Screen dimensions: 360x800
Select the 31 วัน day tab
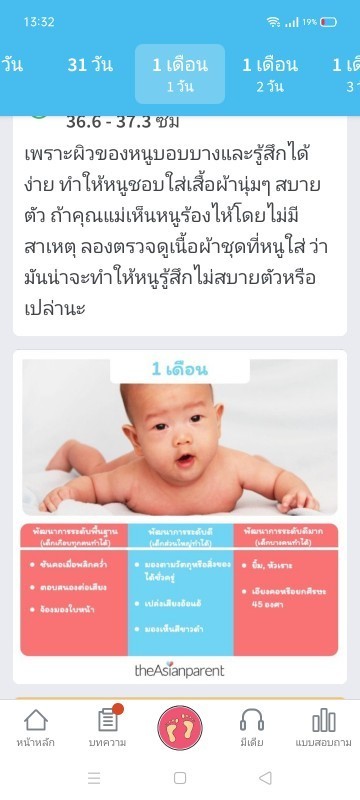click(x=90, y=65)
